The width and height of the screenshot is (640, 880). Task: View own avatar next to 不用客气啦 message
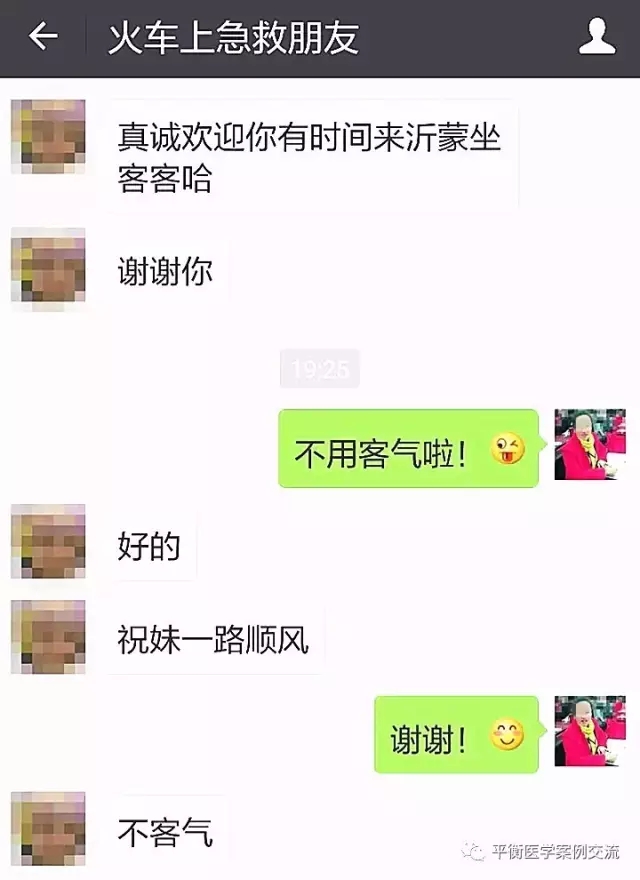tap(589, 444)
